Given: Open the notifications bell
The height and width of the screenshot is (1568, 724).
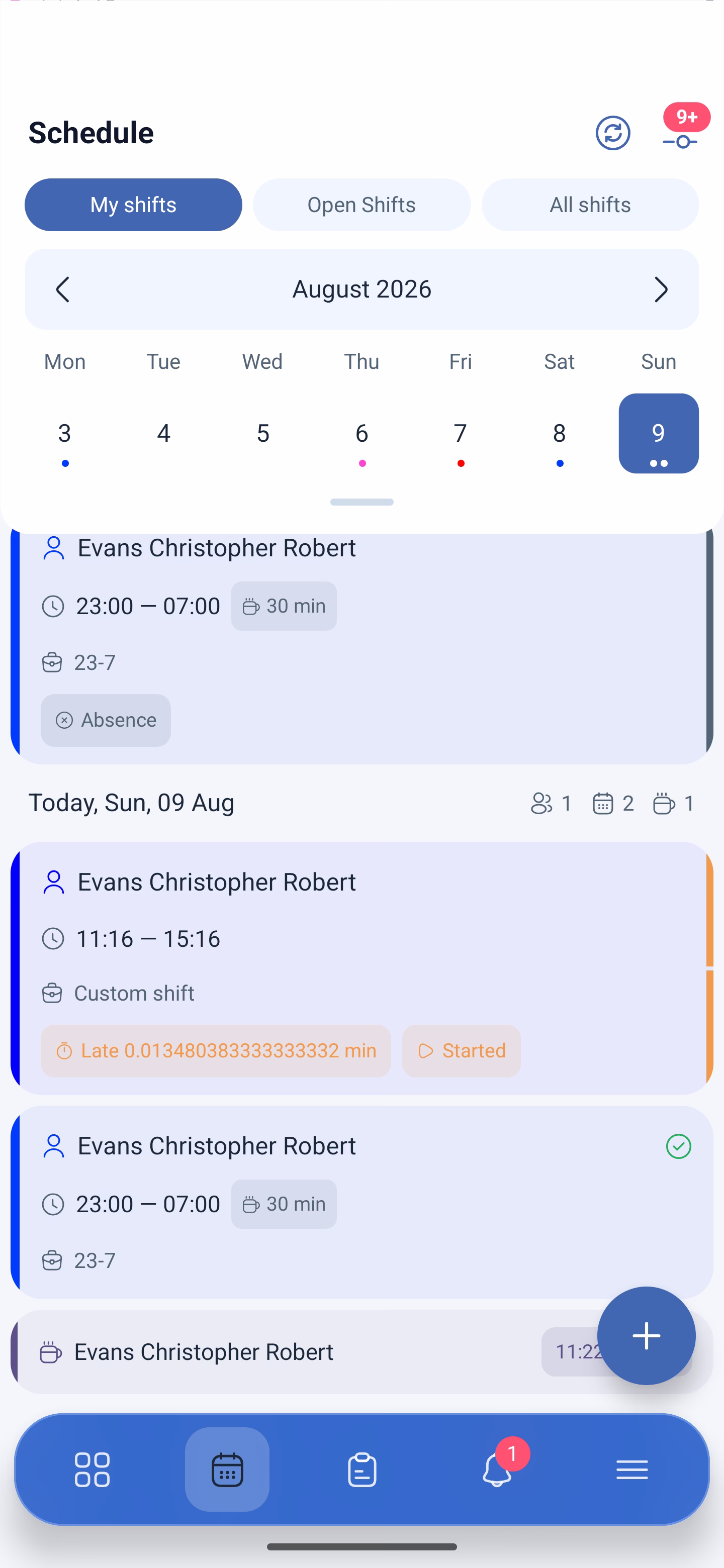Looking at the screenshot, I should pyautogui.click(x=497, y=1469).
